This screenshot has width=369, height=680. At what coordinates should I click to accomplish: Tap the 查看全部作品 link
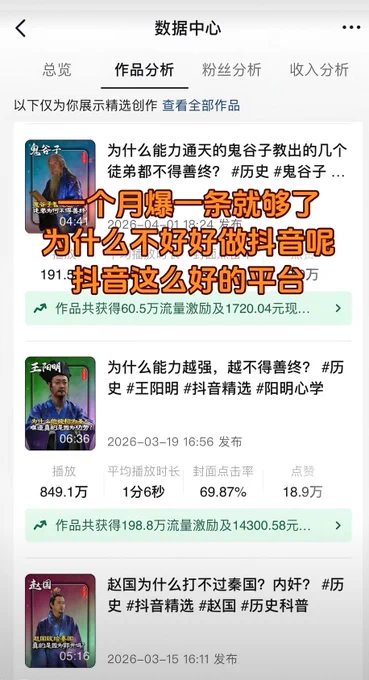click(x=201, y=105)
